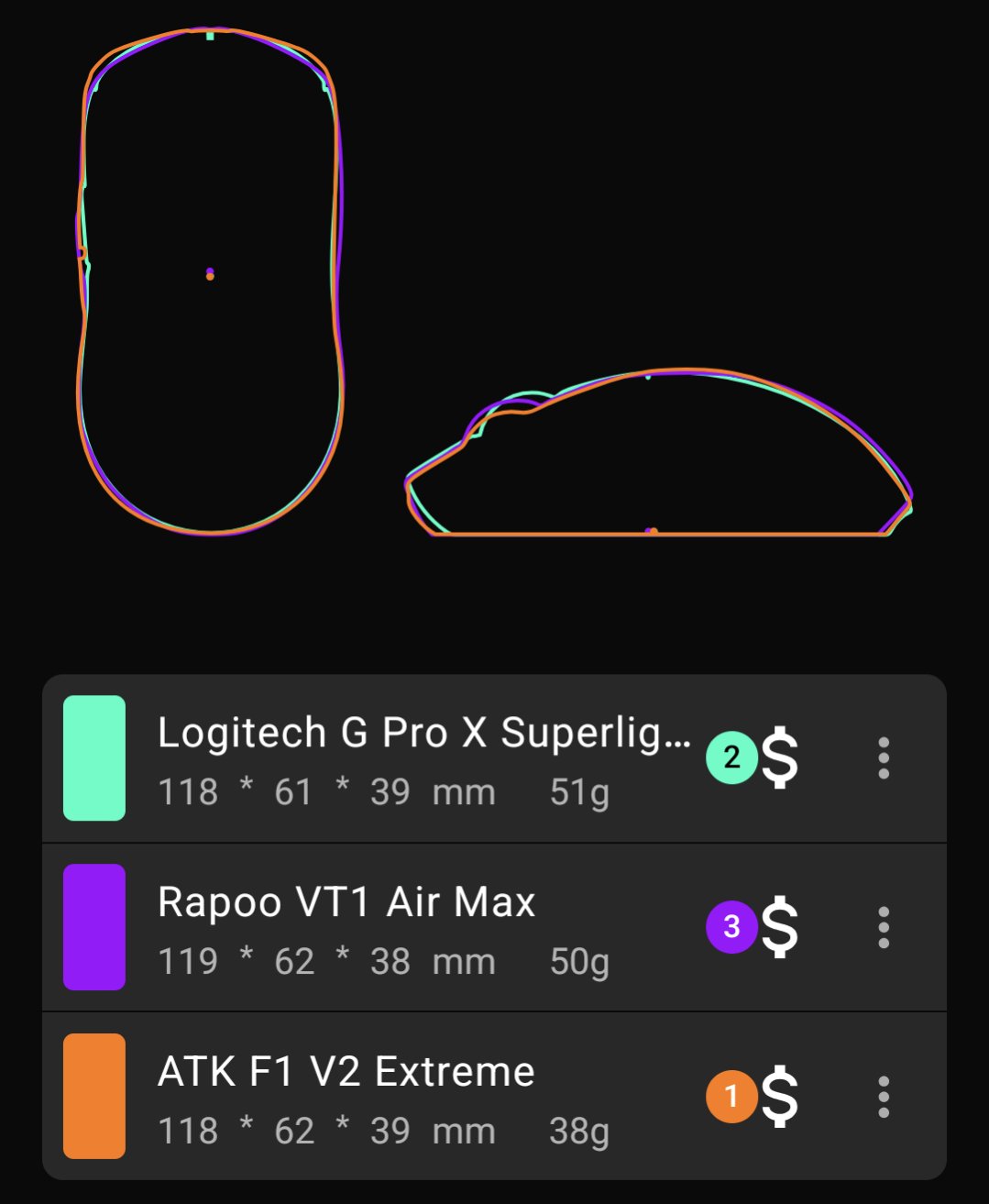Tap the orange color swatch for ATK mouse

tap(94, 1097)
